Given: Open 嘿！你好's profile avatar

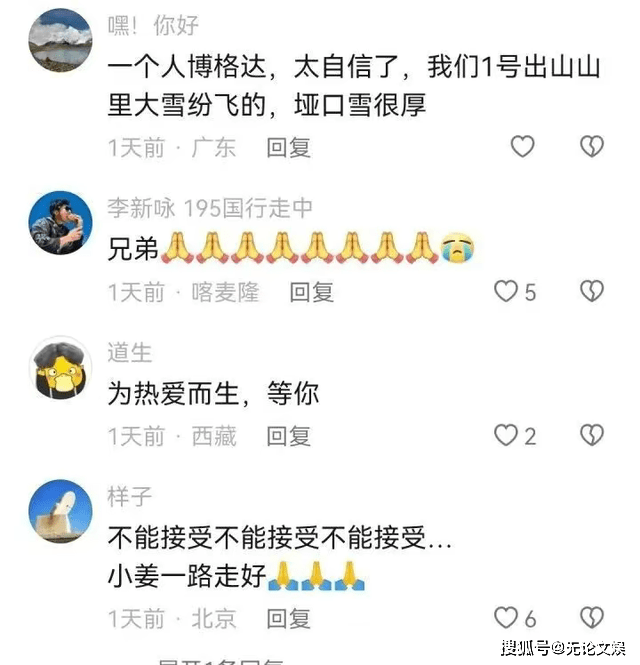Looking at the screenshot, I should pos(61,40).
